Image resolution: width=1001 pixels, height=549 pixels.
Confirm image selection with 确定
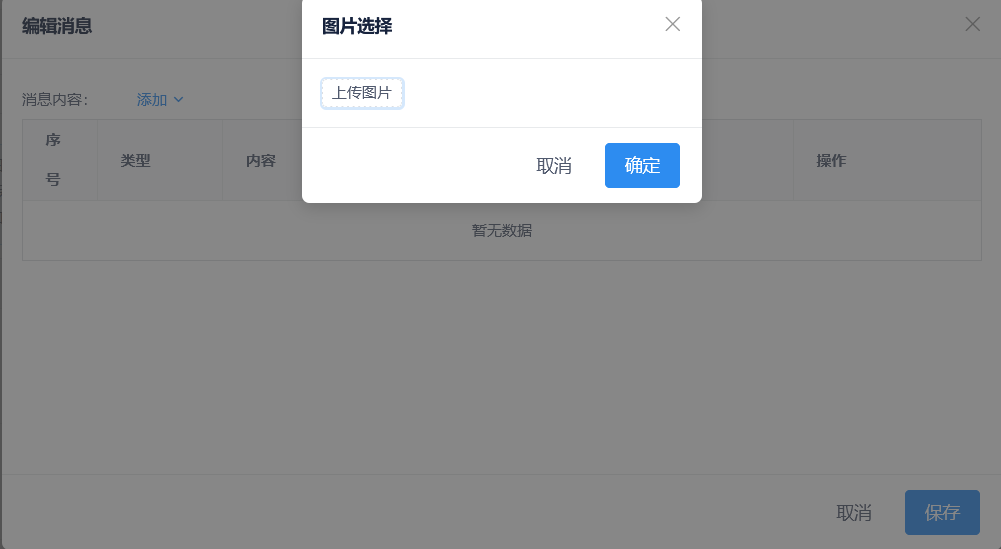642,166
